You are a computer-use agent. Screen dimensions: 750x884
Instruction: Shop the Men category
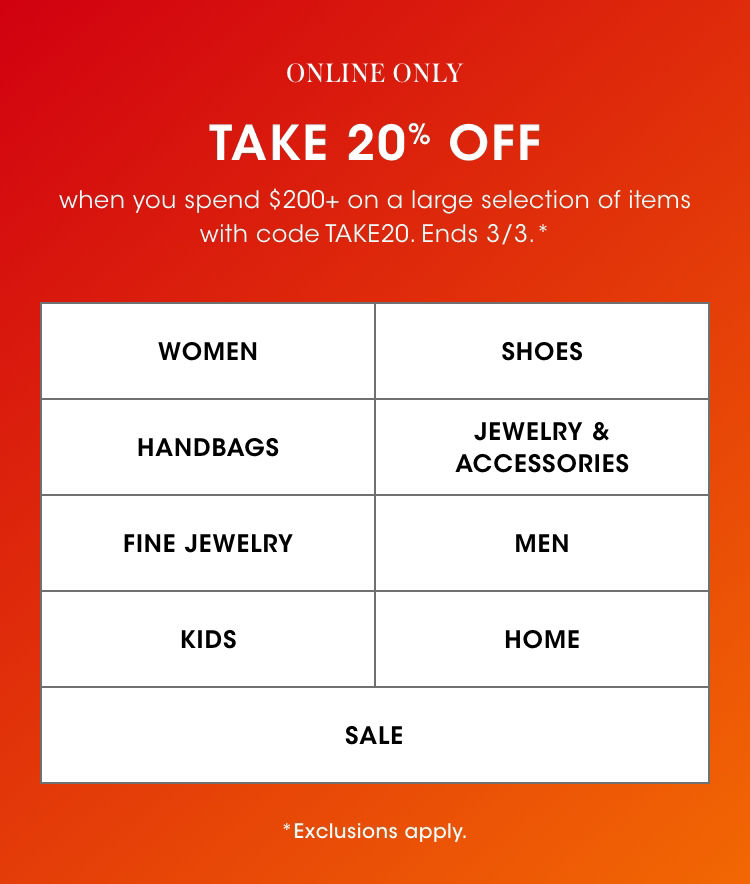point(542,543)
